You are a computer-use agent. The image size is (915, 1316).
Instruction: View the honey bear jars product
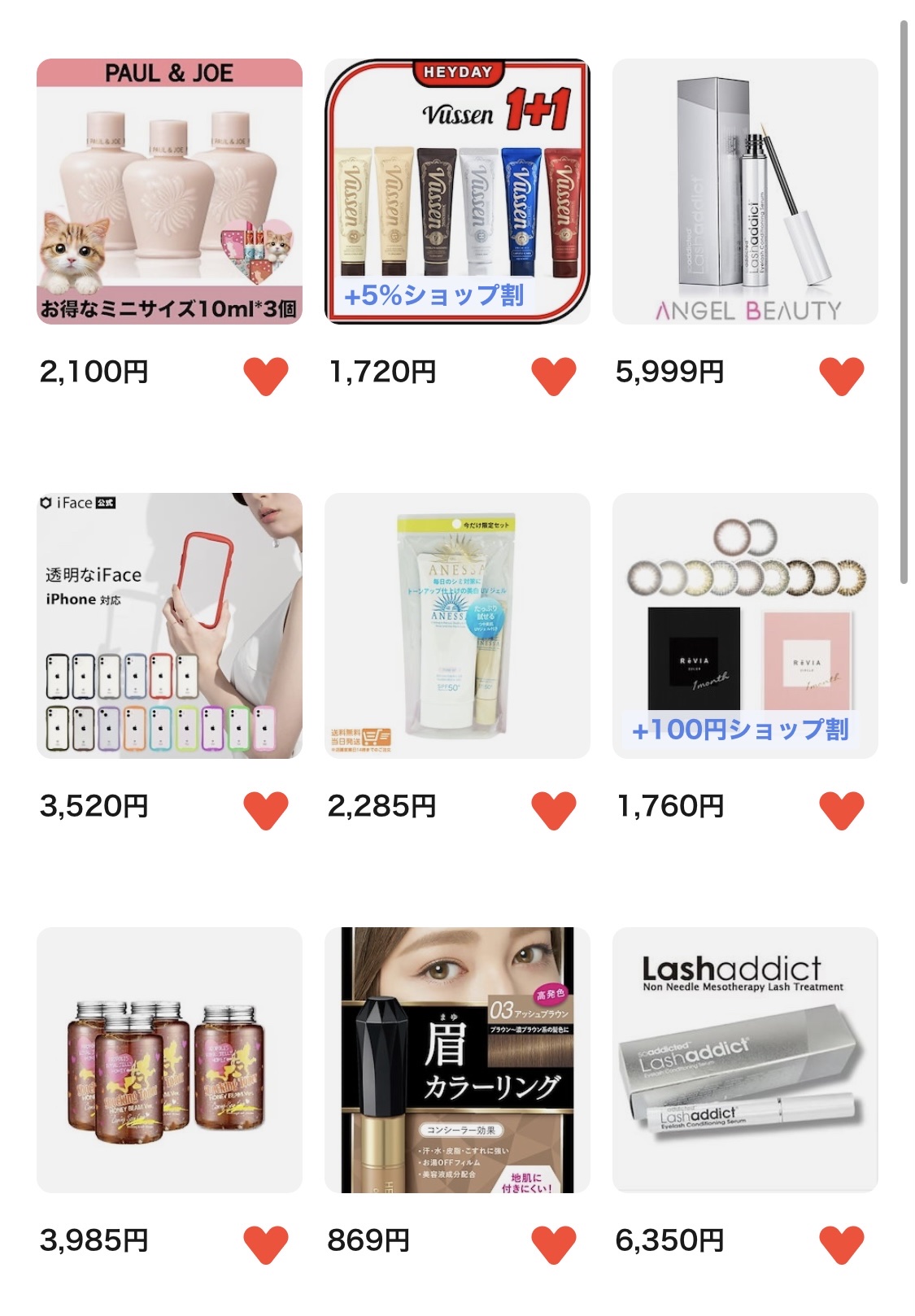(x=169, y=1060)
